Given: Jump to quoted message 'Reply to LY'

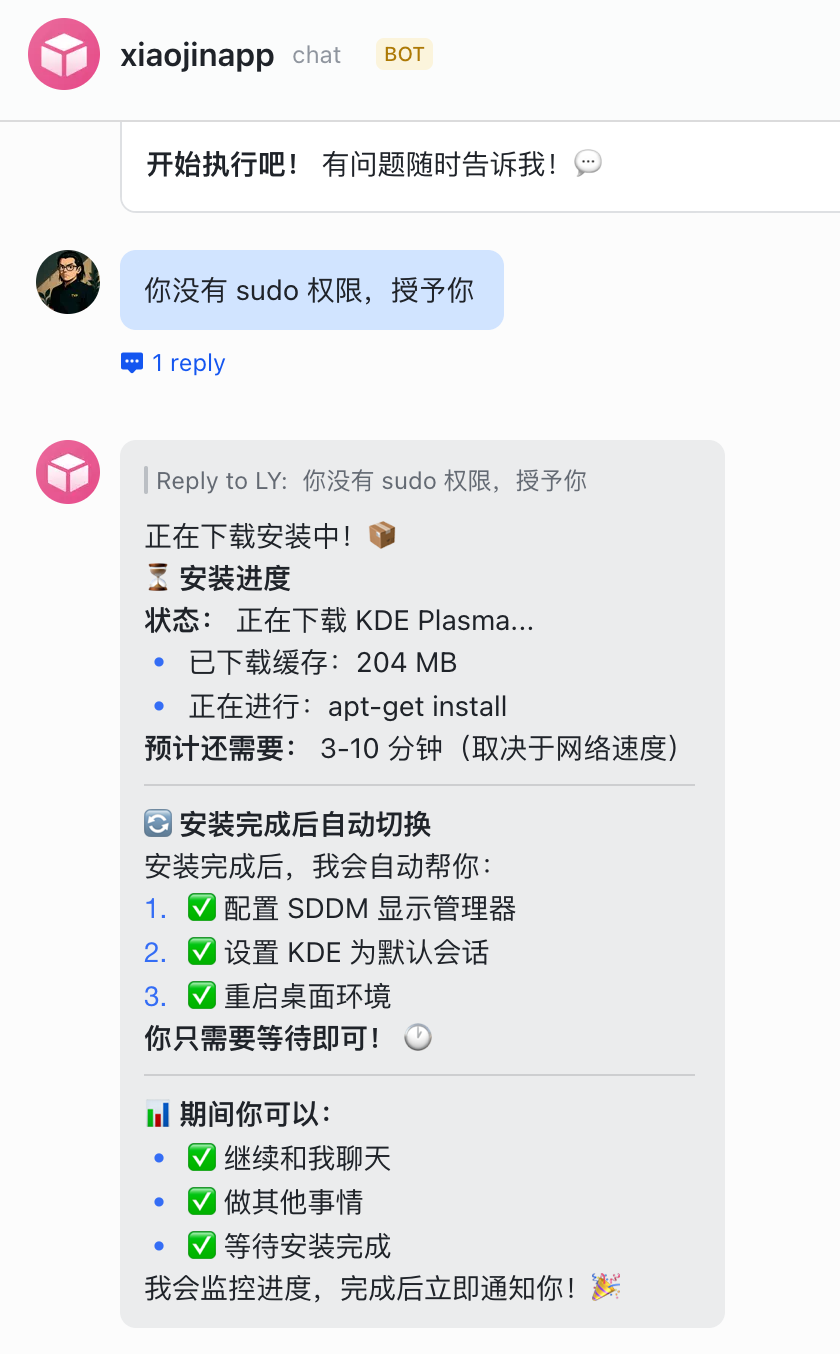Looking at the screenshot, I should tap(371, 481).
